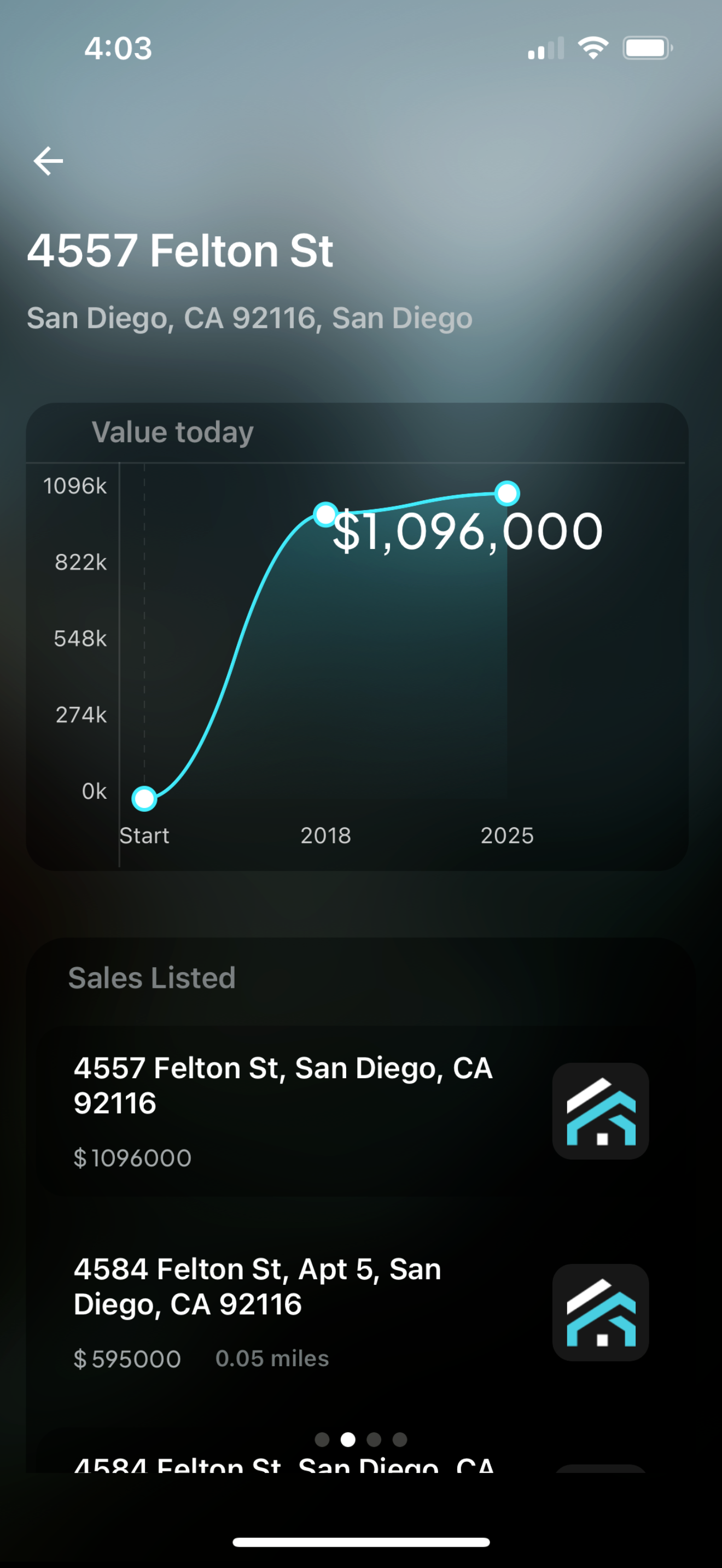The image size is (722, 1568).
Task: Open the 4584 Felton St, Apt 5 listing
Action: pyautogui.click(x=360, y=1312)
